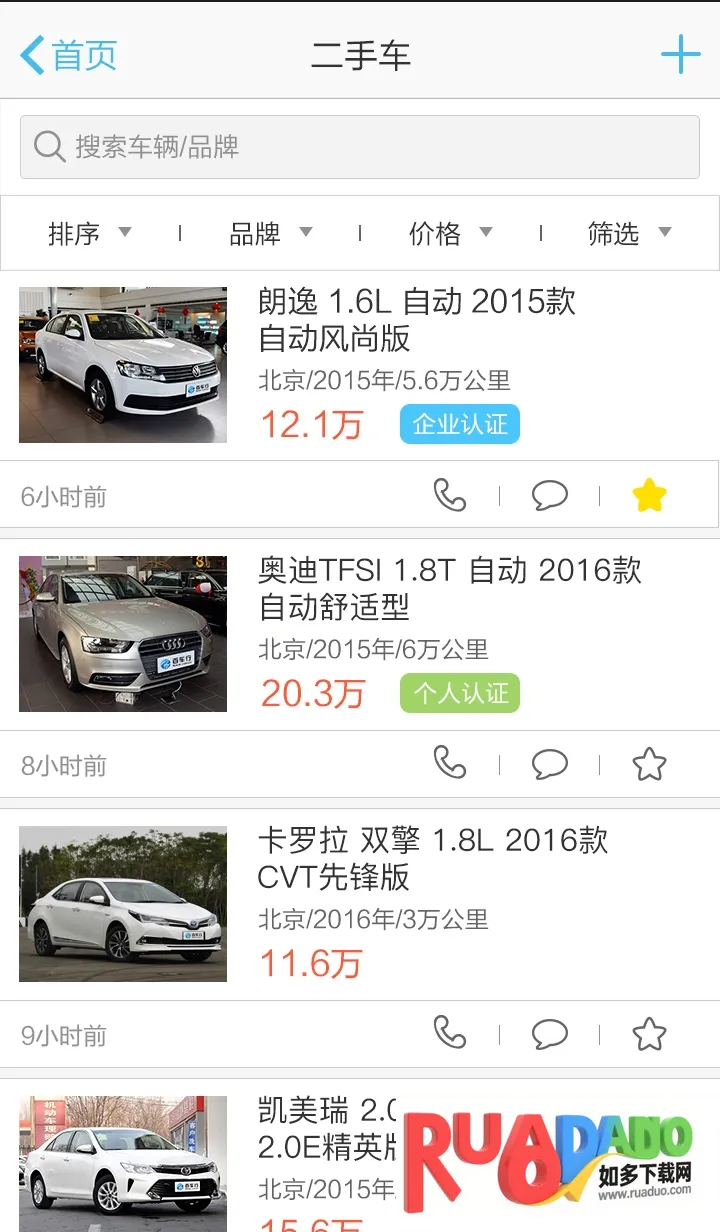Call the seller of 朗逸 1.6L

point(450,495)
